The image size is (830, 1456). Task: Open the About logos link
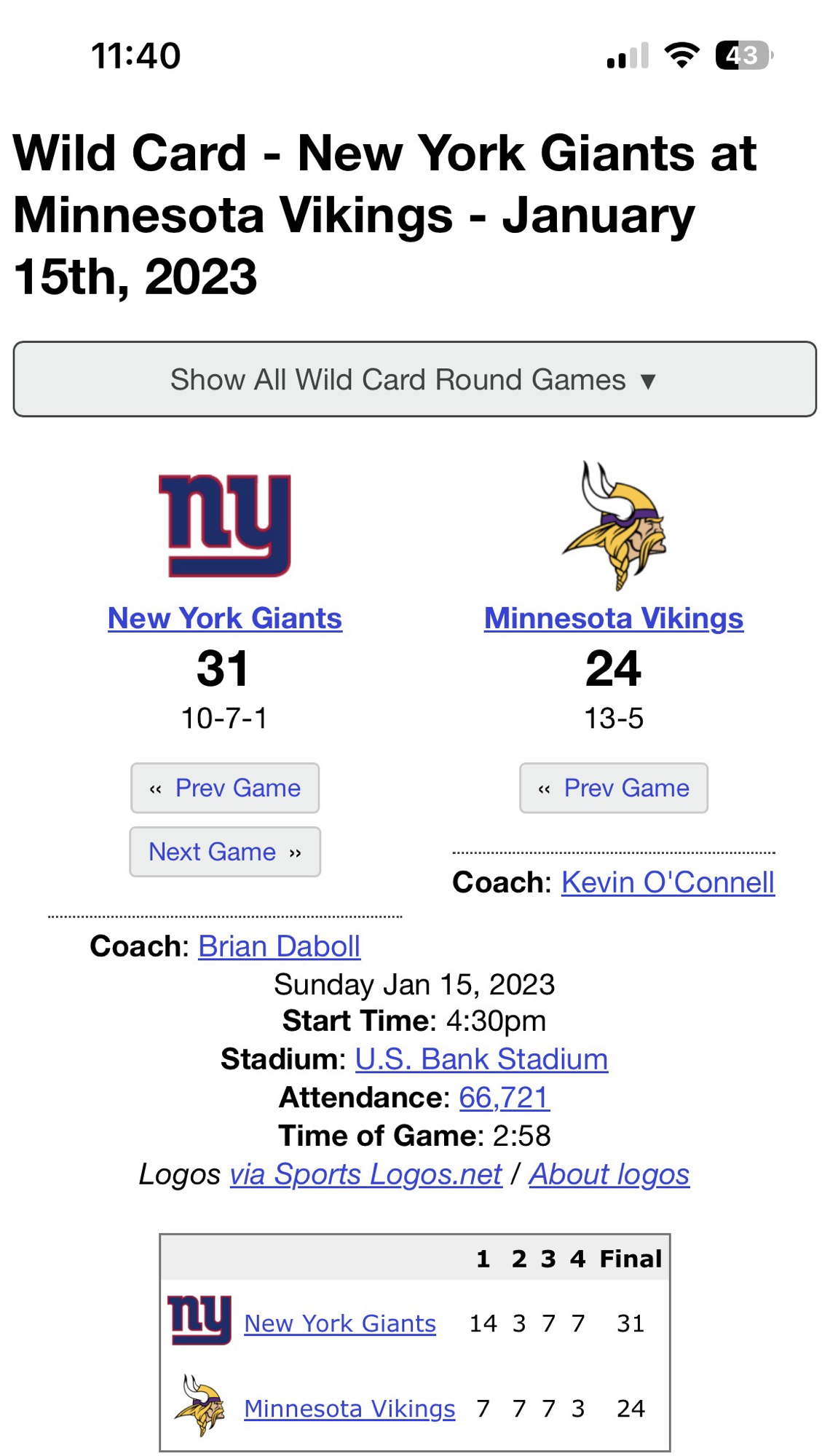pos(609,1174)
